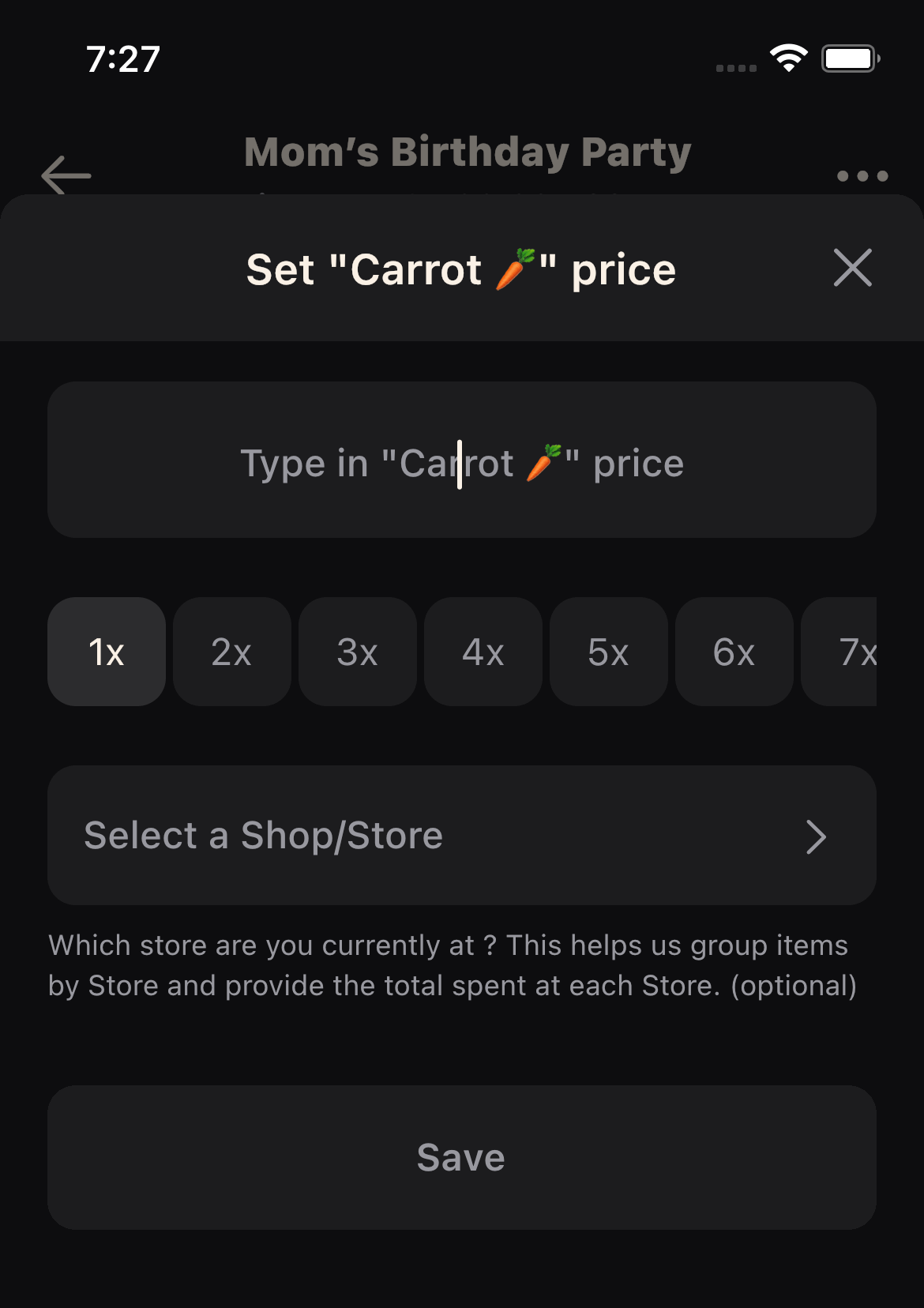The image size is (924, 1308).
Task: Choose the 2x quantity chip
Action: [x=231, y=652]
